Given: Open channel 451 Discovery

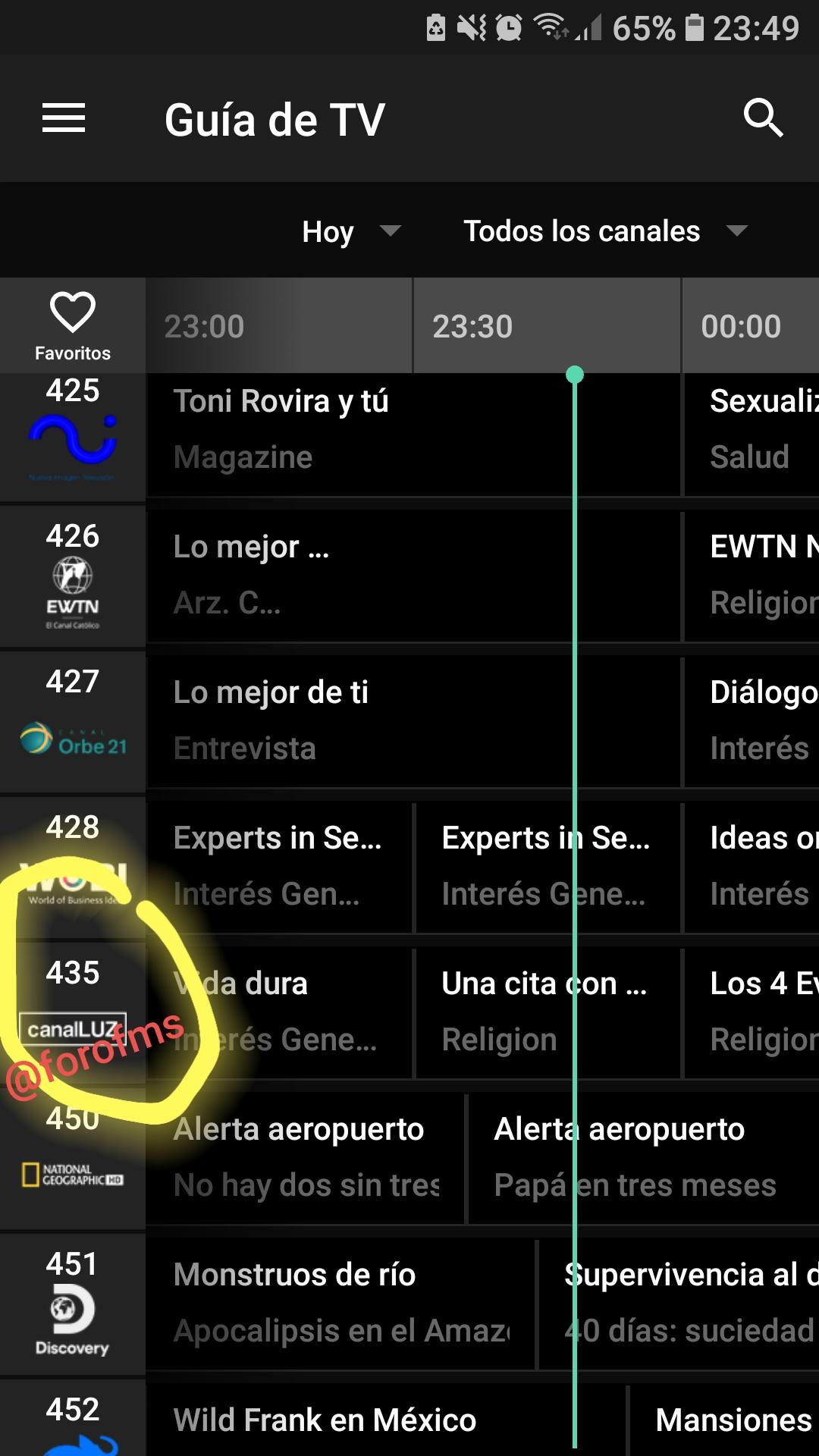Looking at the screenshot, I should click(73, 1304).
